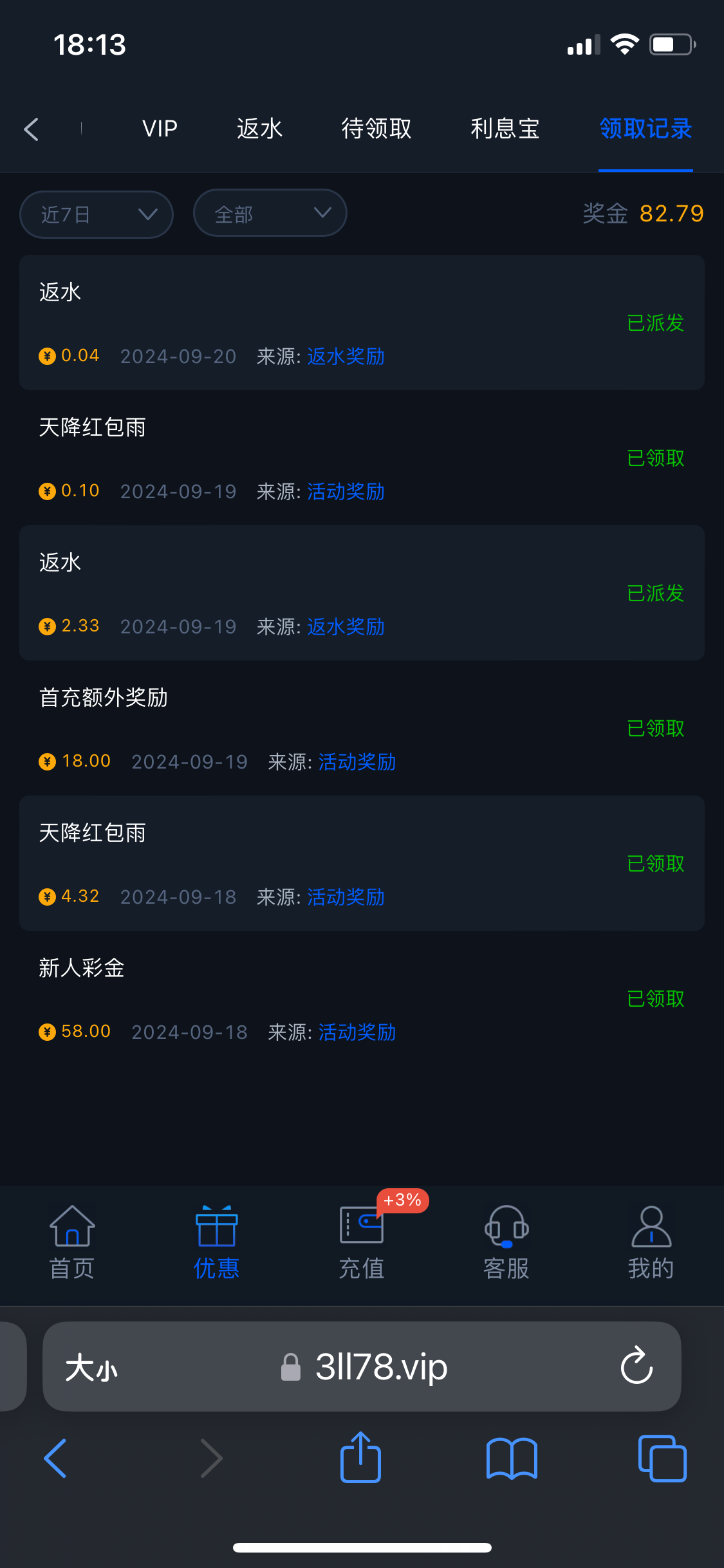Reload the page in Safari

tap(636, 1366)
